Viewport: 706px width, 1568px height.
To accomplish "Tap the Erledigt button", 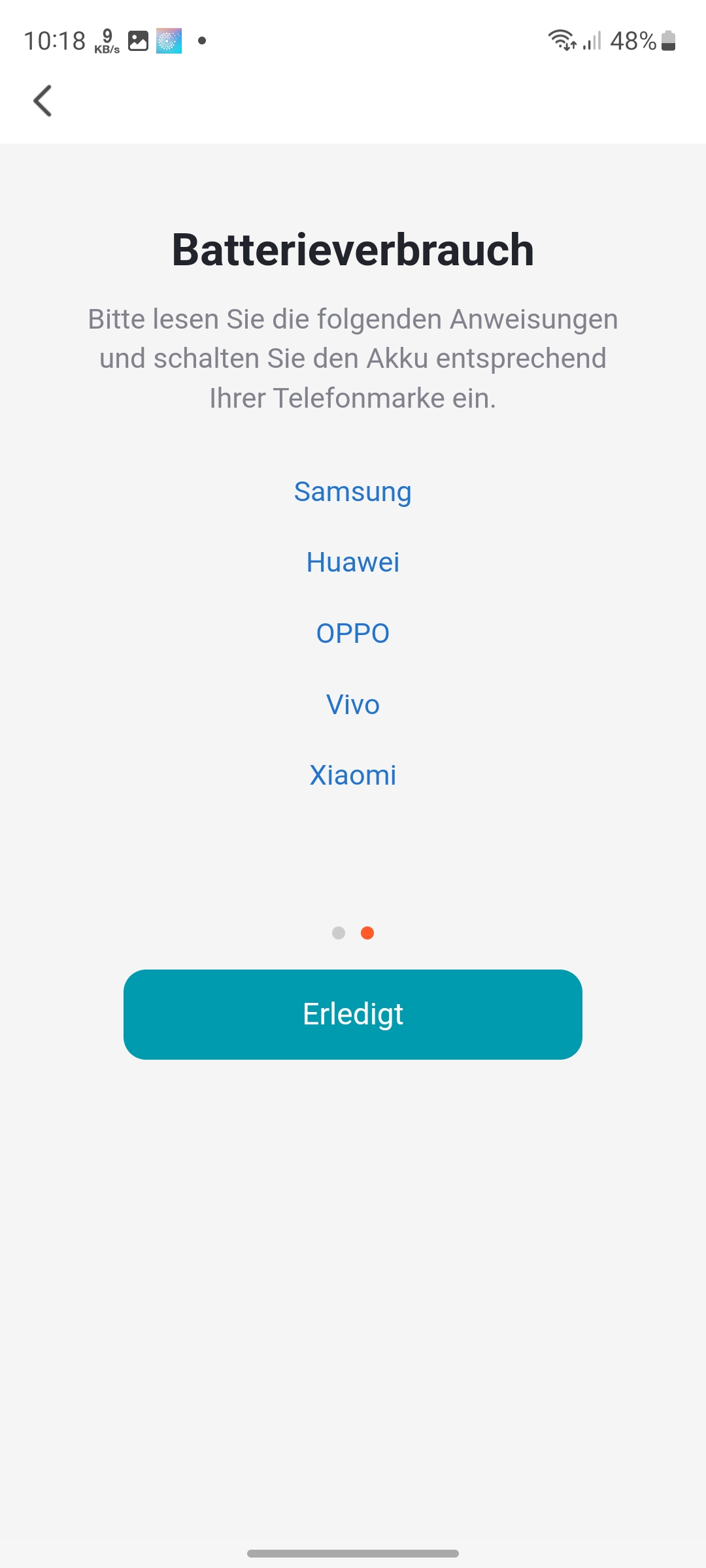I will 352,1014.
